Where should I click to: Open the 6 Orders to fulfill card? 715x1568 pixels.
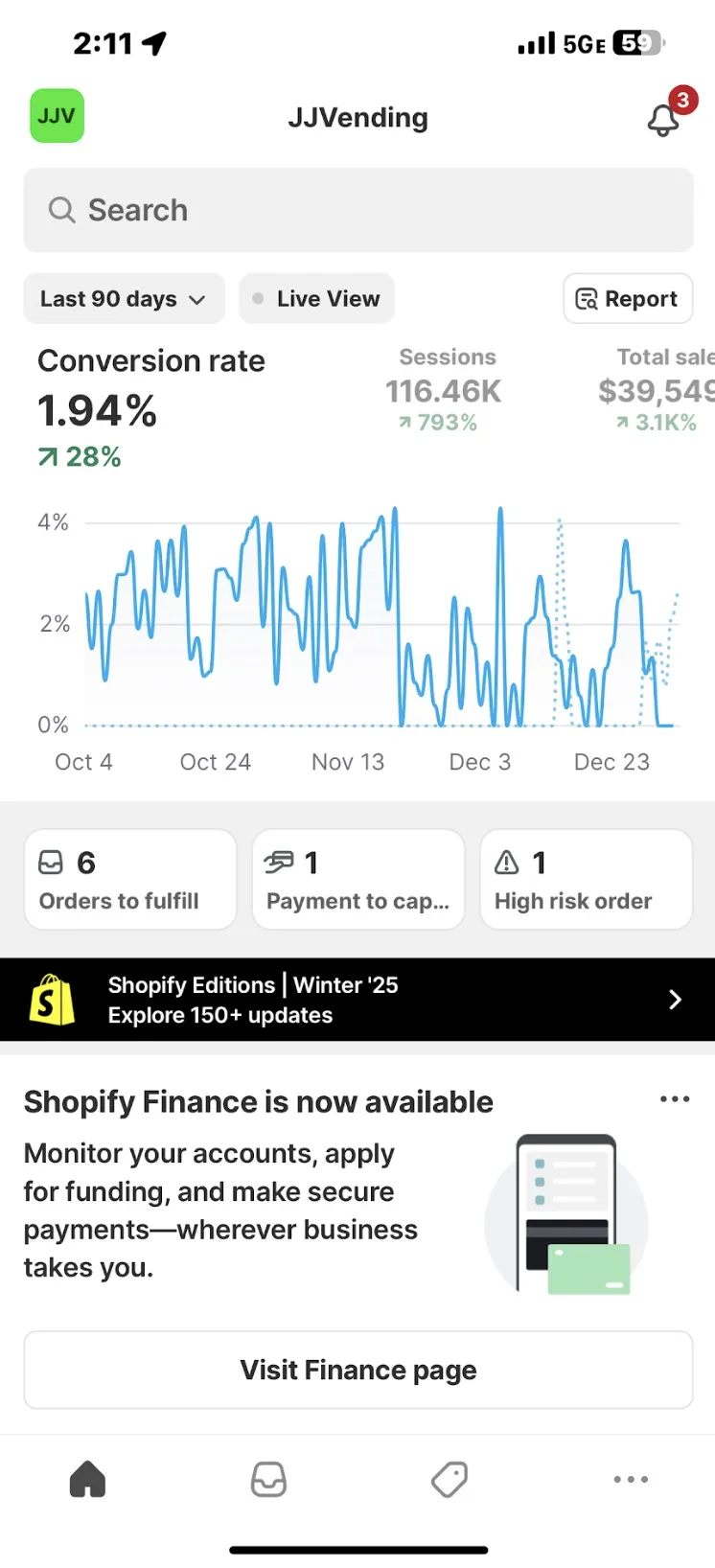pyautogui.click(x=130, y=880)
